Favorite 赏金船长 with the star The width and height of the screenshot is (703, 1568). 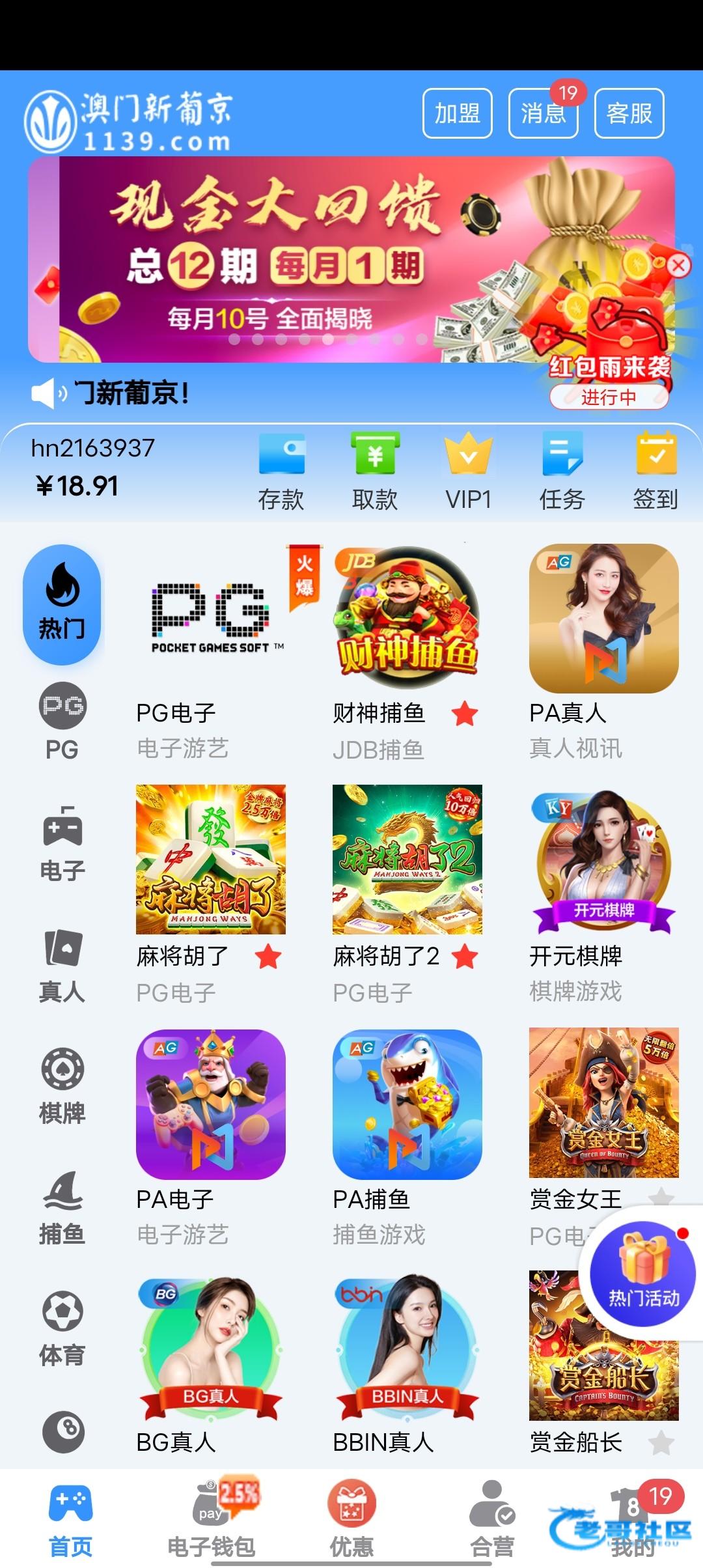tap(661, 1442)
